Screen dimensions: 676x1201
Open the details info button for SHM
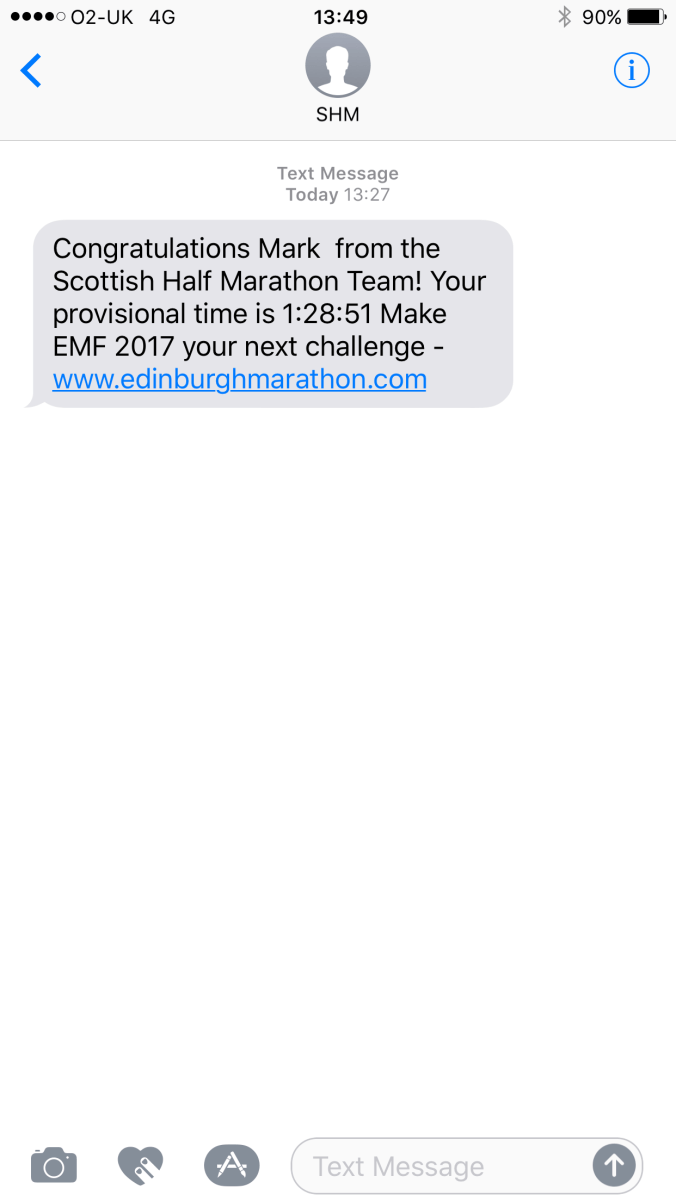click(x=631, y=71)
